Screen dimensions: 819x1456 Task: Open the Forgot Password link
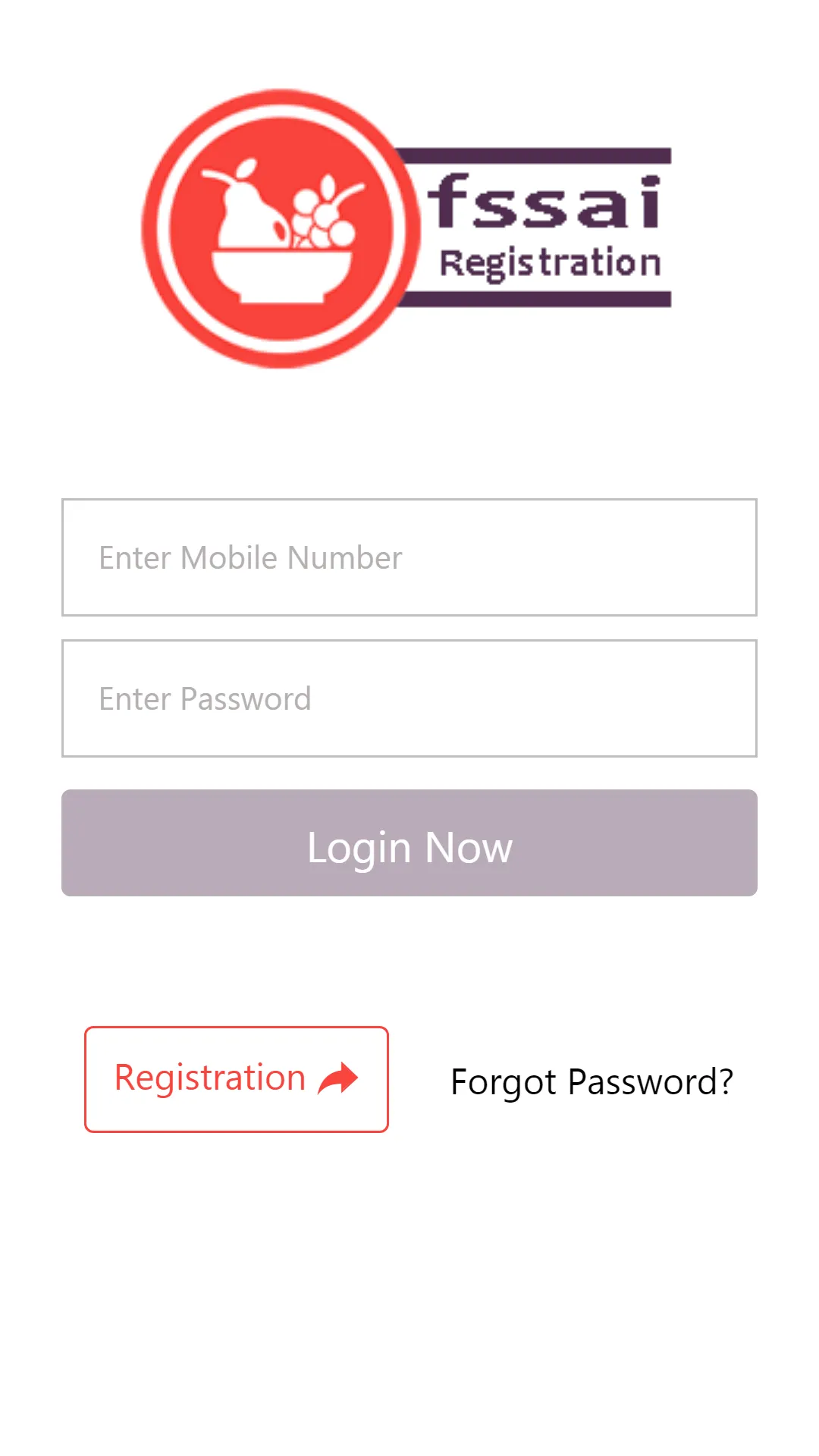coord(591,1081)
